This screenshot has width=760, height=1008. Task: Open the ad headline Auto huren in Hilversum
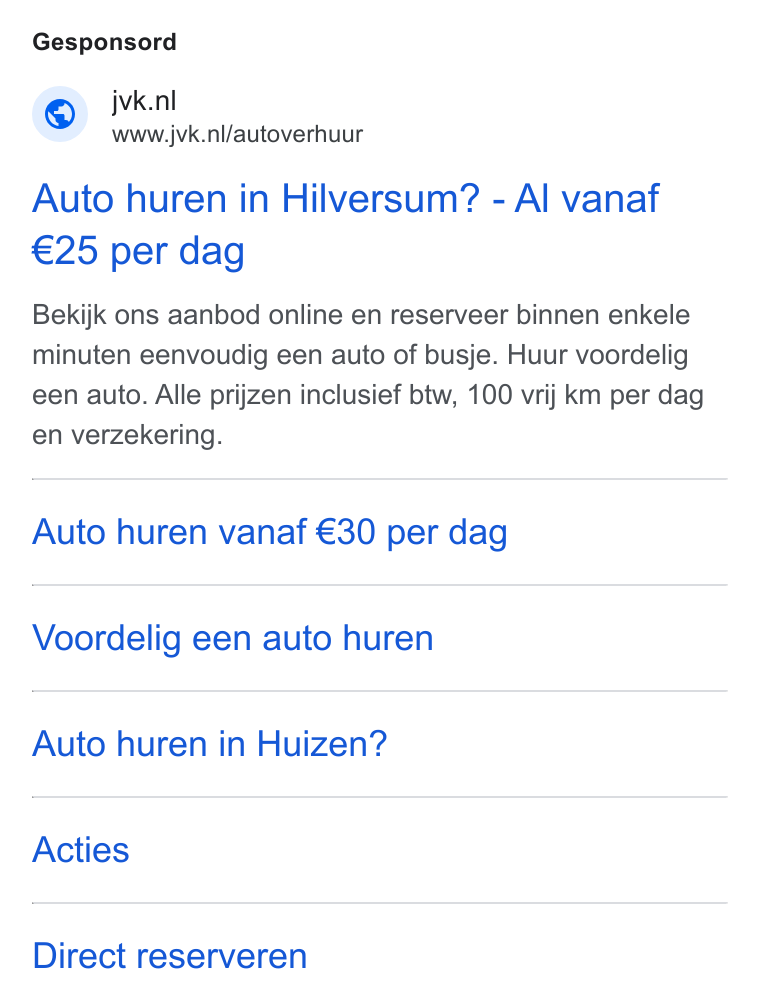click(345, 224)
